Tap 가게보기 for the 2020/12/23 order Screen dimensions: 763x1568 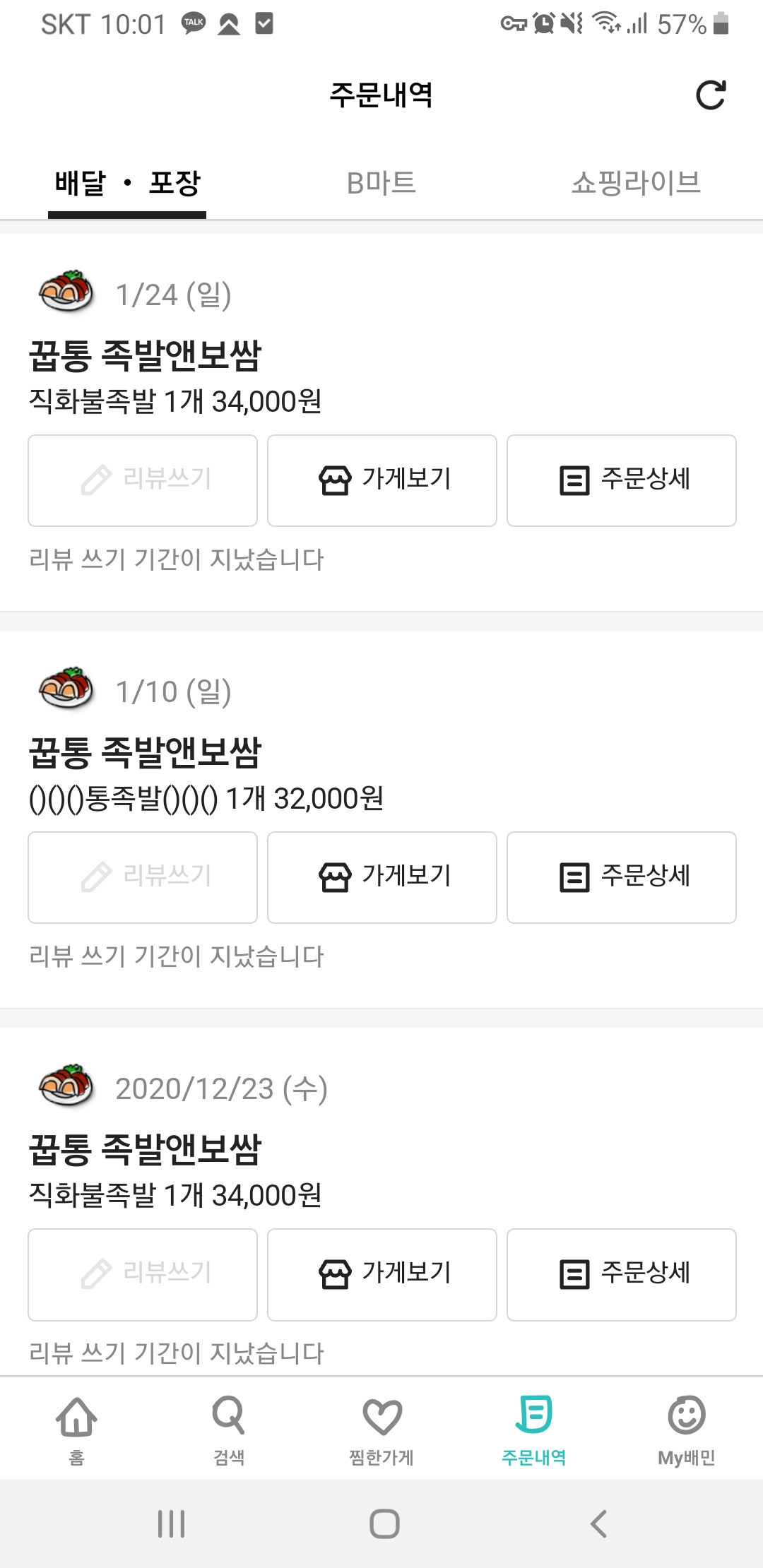382,1274
